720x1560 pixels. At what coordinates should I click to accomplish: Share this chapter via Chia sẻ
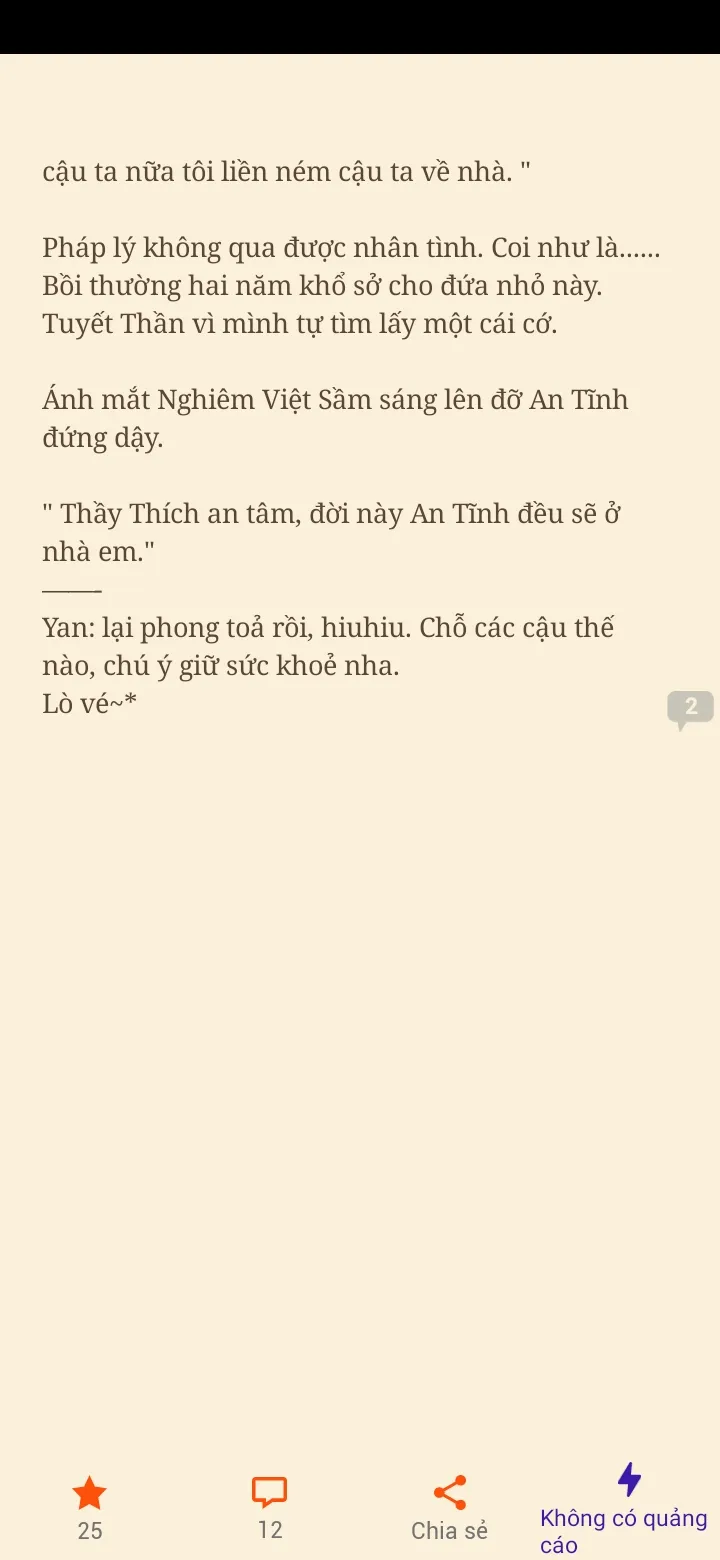449,1506
